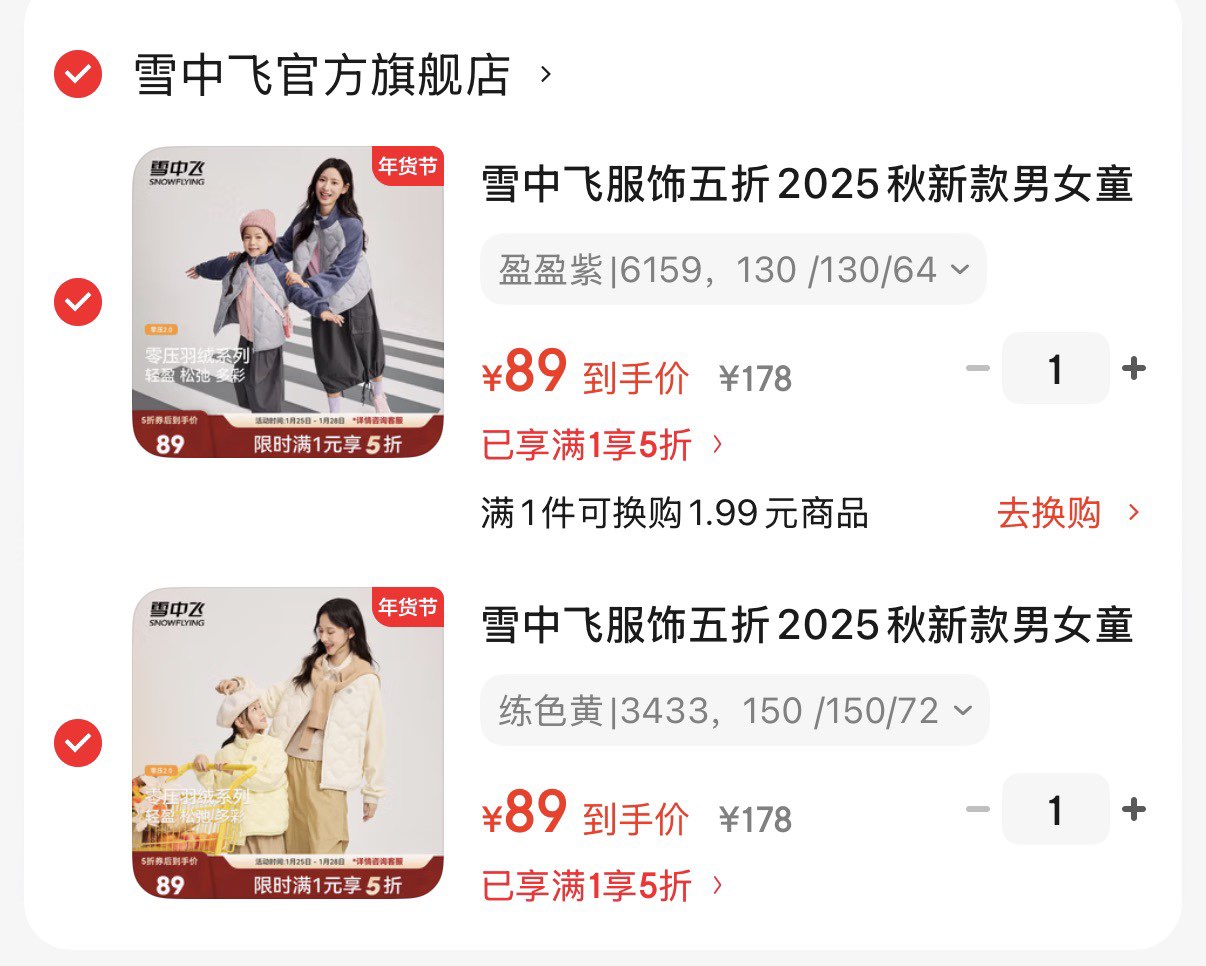1206x966 pixels.
Task: Tap 去换购 to redeem 1.99 yuan item
Action: 1067,514
